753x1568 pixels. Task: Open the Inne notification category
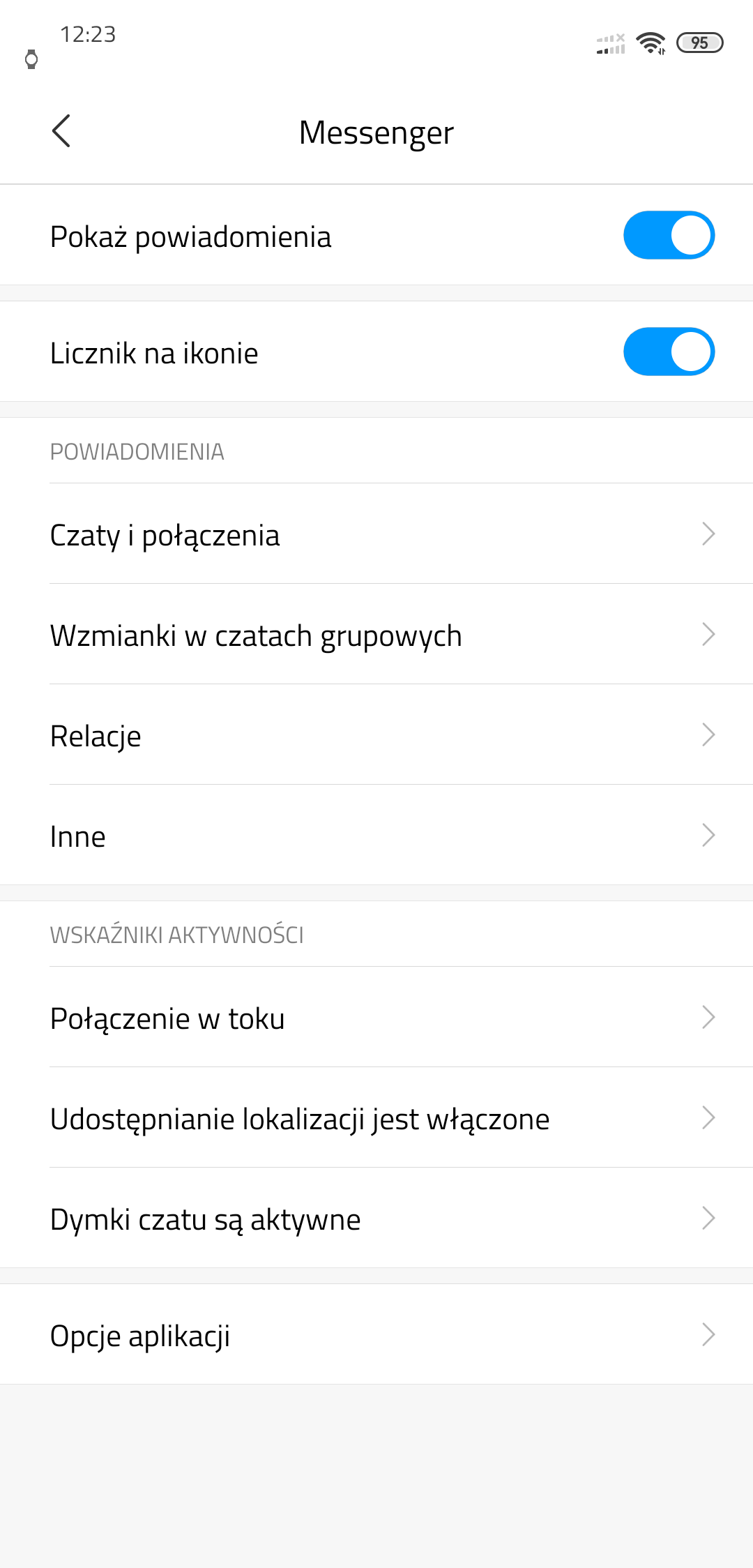pyautogui.click(x=376, y=836)
